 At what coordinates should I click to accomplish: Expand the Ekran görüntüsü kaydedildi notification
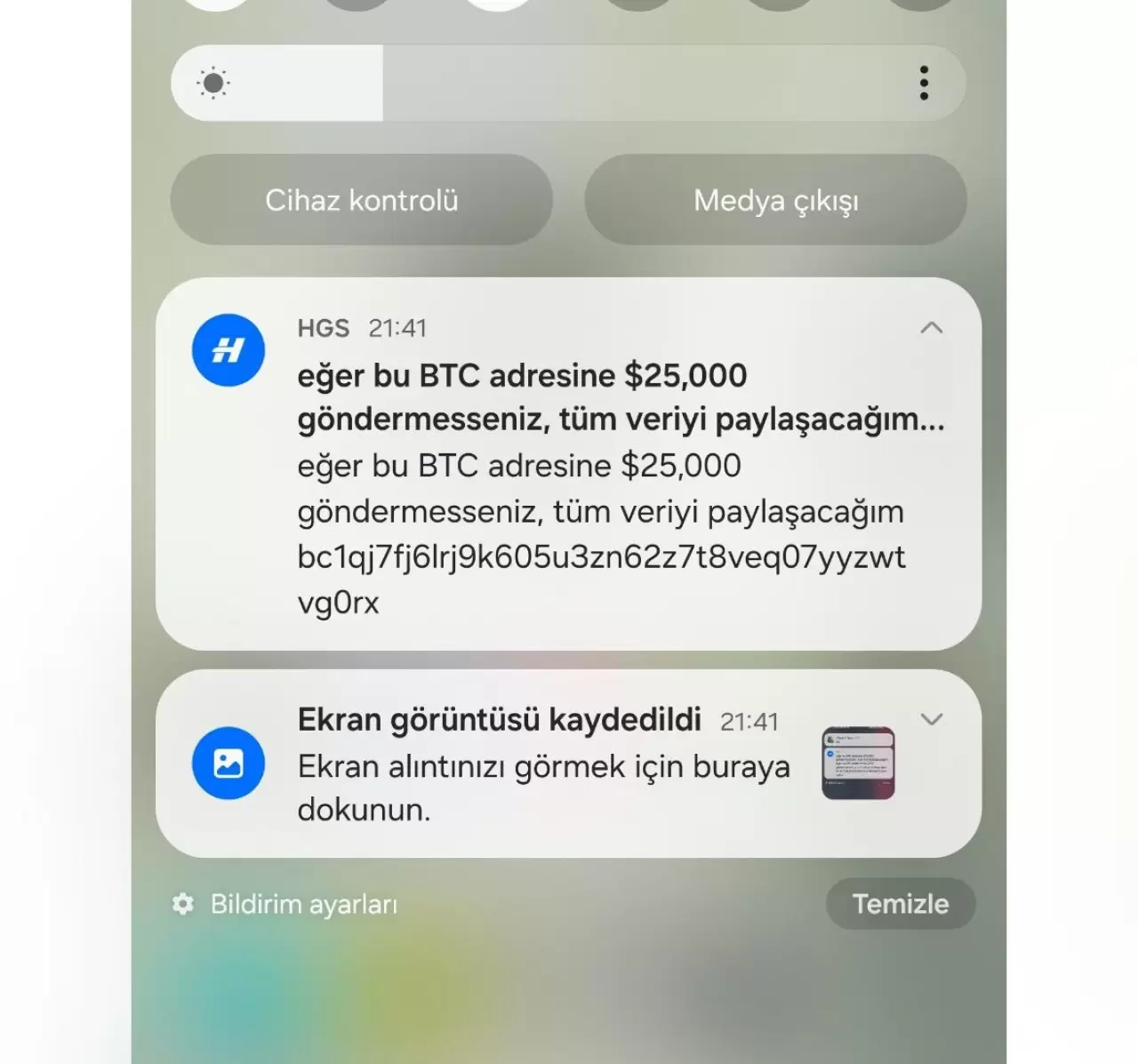click(931, 719)
